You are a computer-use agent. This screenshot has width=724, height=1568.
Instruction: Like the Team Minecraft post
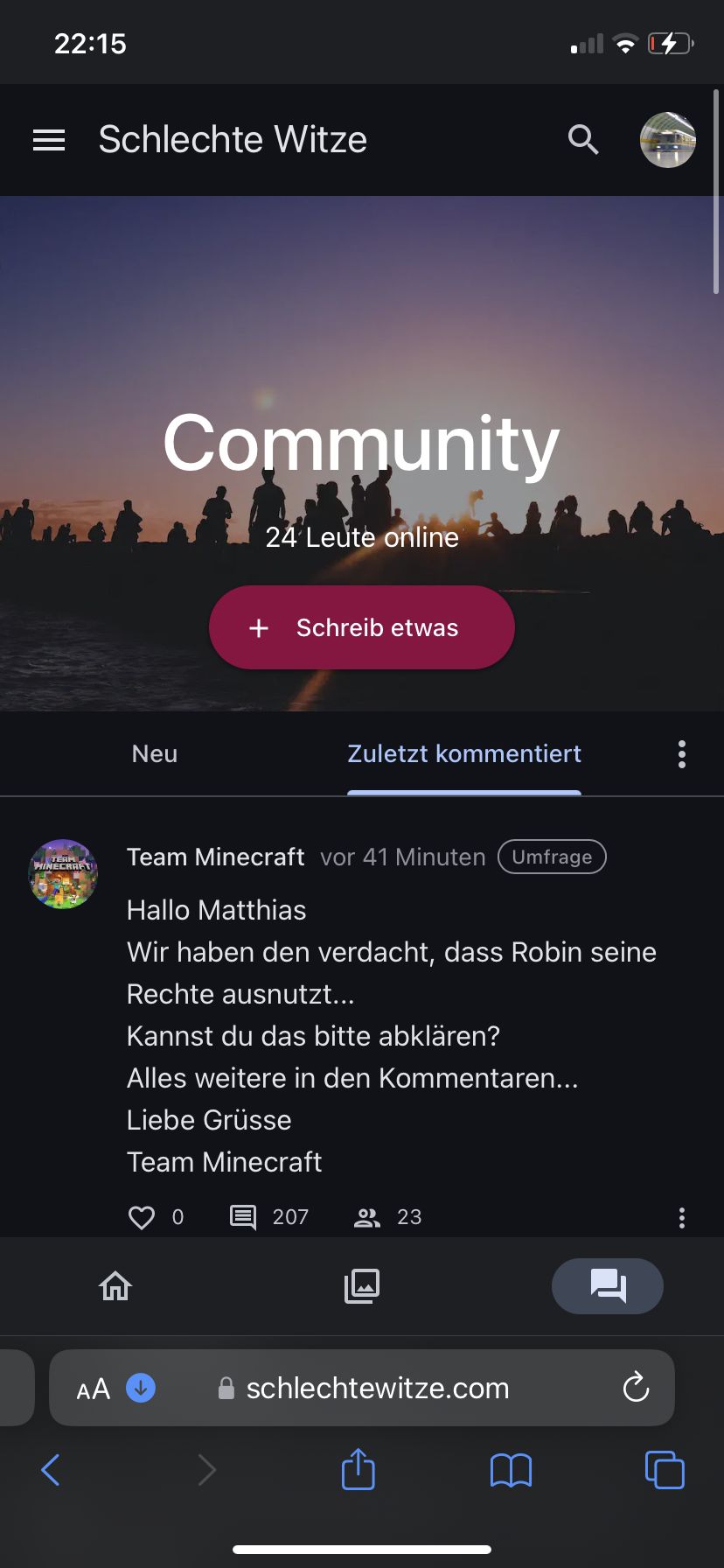(142, 1217)
